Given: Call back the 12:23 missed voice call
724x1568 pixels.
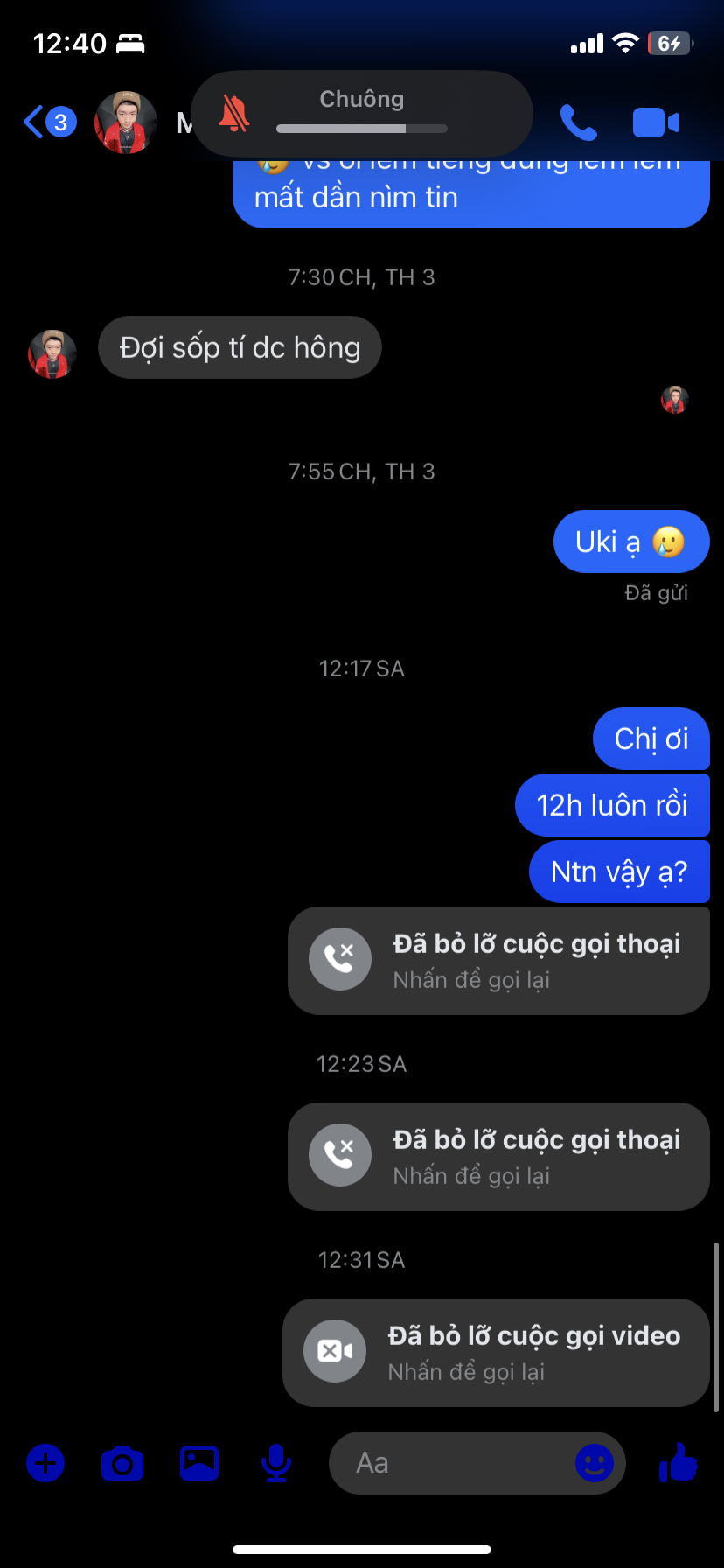Looking at the screenshot, I should coord(498,1157).
